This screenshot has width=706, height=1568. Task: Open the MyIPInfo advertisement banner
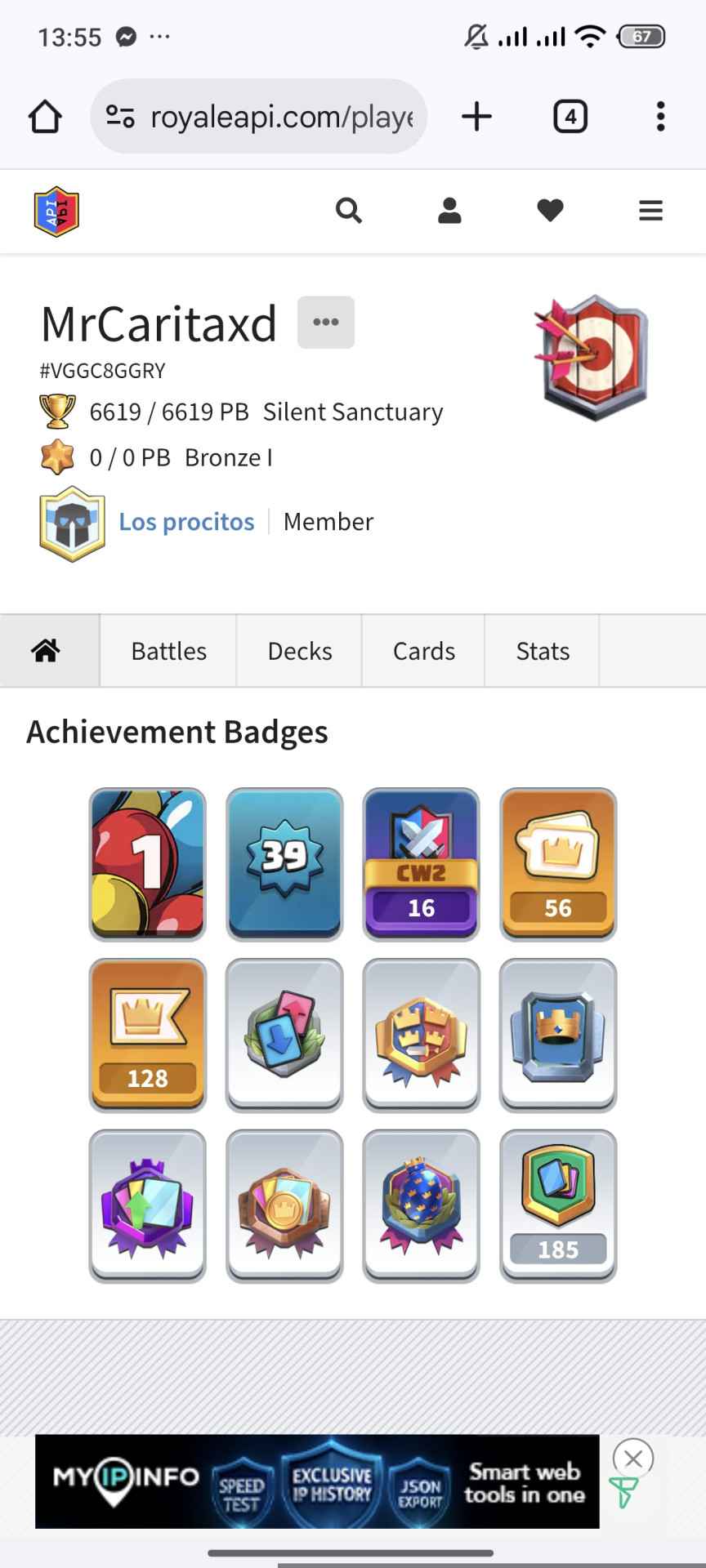(317, 1481)
